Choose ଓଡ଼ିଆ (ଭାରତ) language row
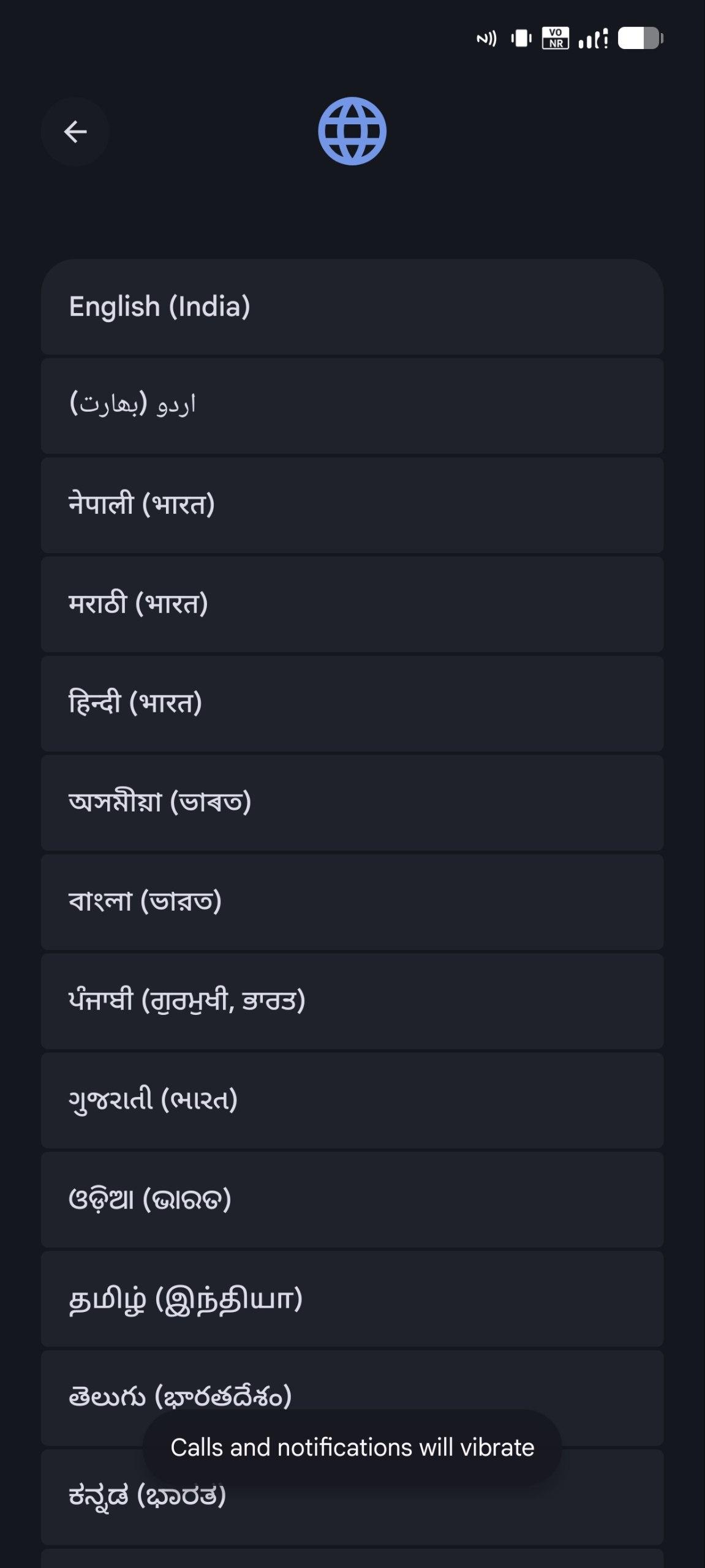705x1568 pixels. pos(352,1199)
